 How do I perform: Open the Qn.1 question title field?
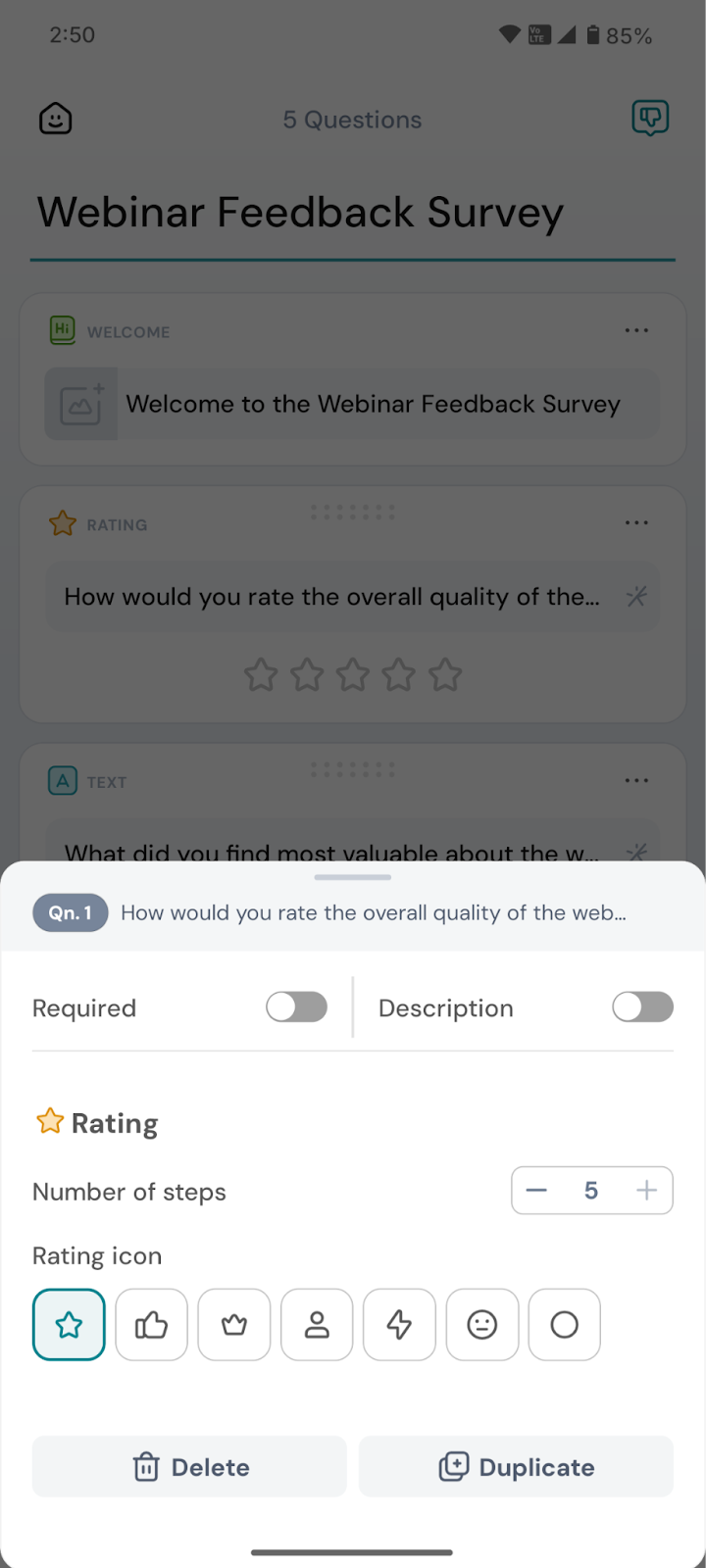(373, 913)
